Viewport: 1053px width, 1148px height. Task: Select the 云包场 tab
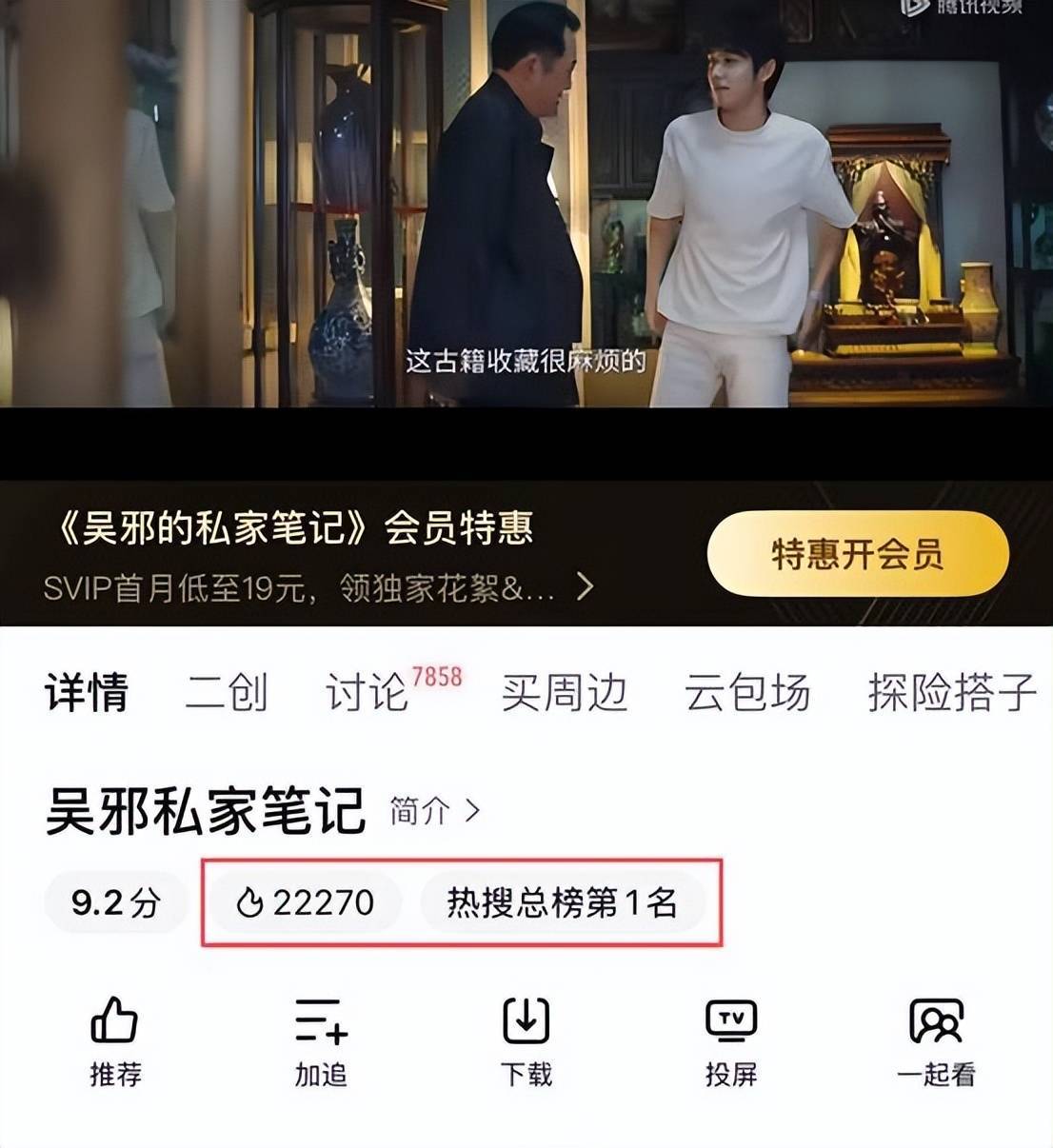coord(747,692)
